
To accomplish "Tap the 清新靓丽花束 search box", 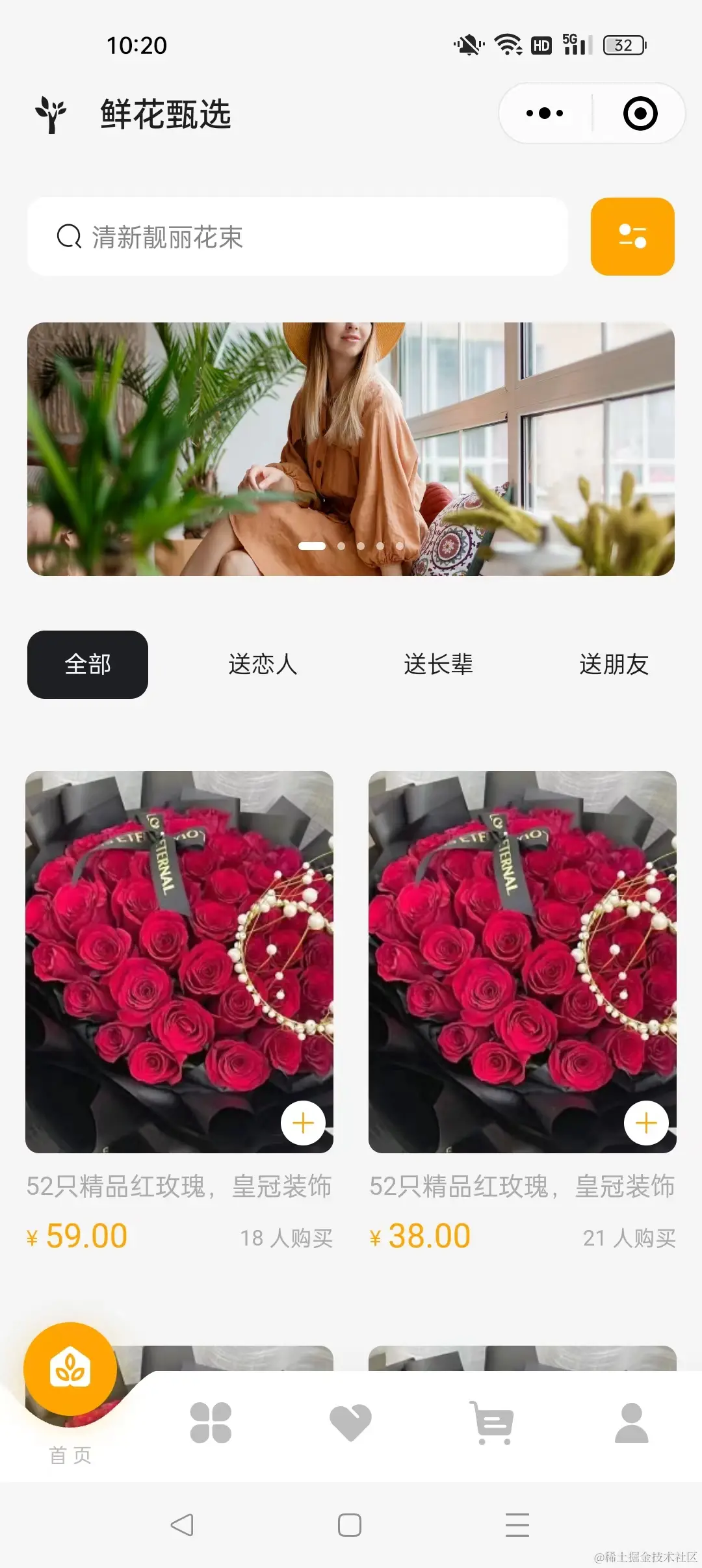I will pyautogui.click(x=297, y=237).
